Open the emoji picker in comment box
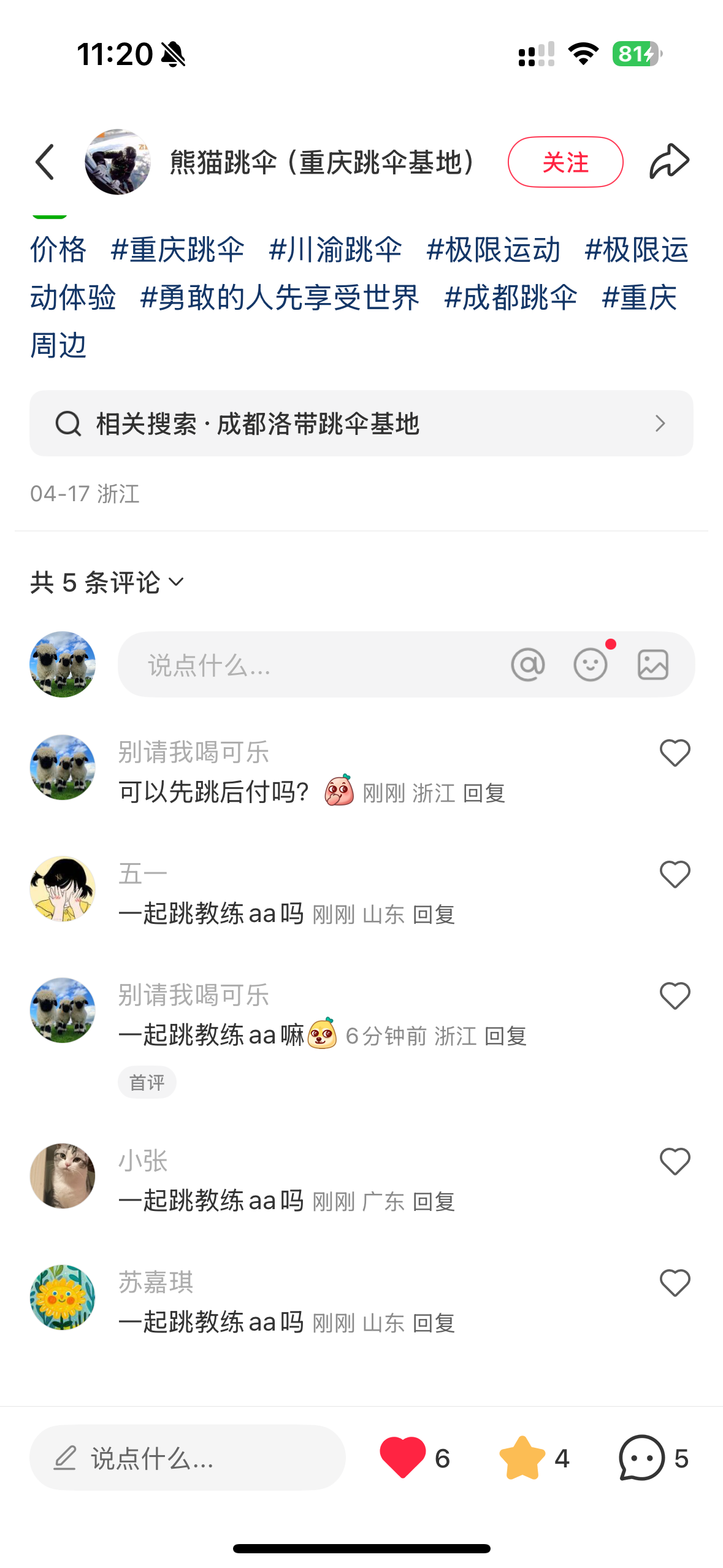 pos(591,664)
